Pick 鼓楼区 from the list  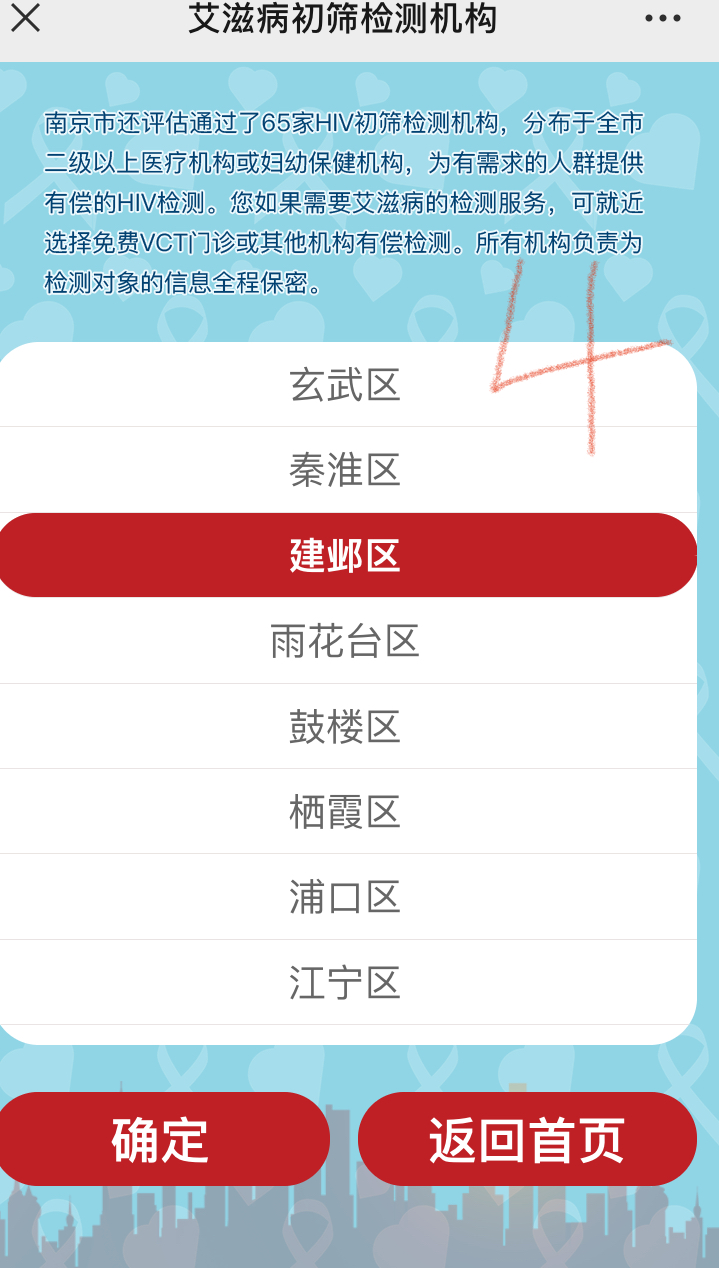pyautogui.click(x=345, y=726)
